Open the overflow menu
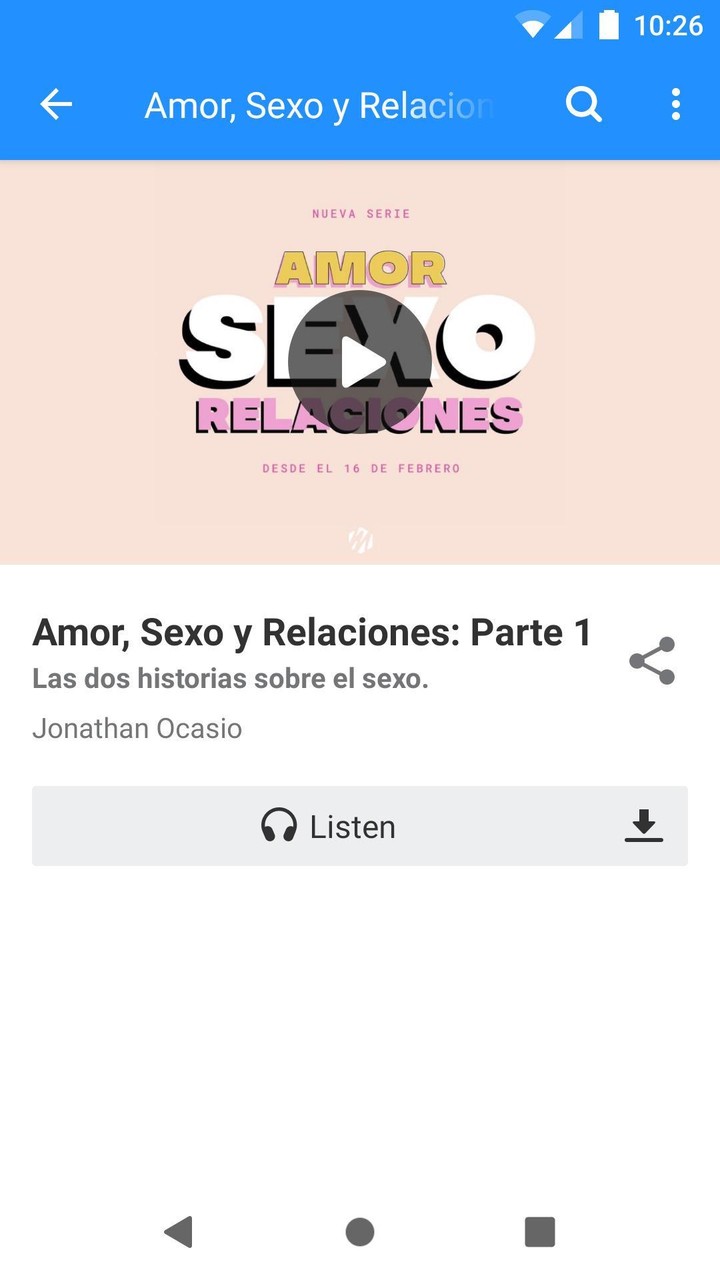This screenshot has height=1280, width=720. click(676, 104)
